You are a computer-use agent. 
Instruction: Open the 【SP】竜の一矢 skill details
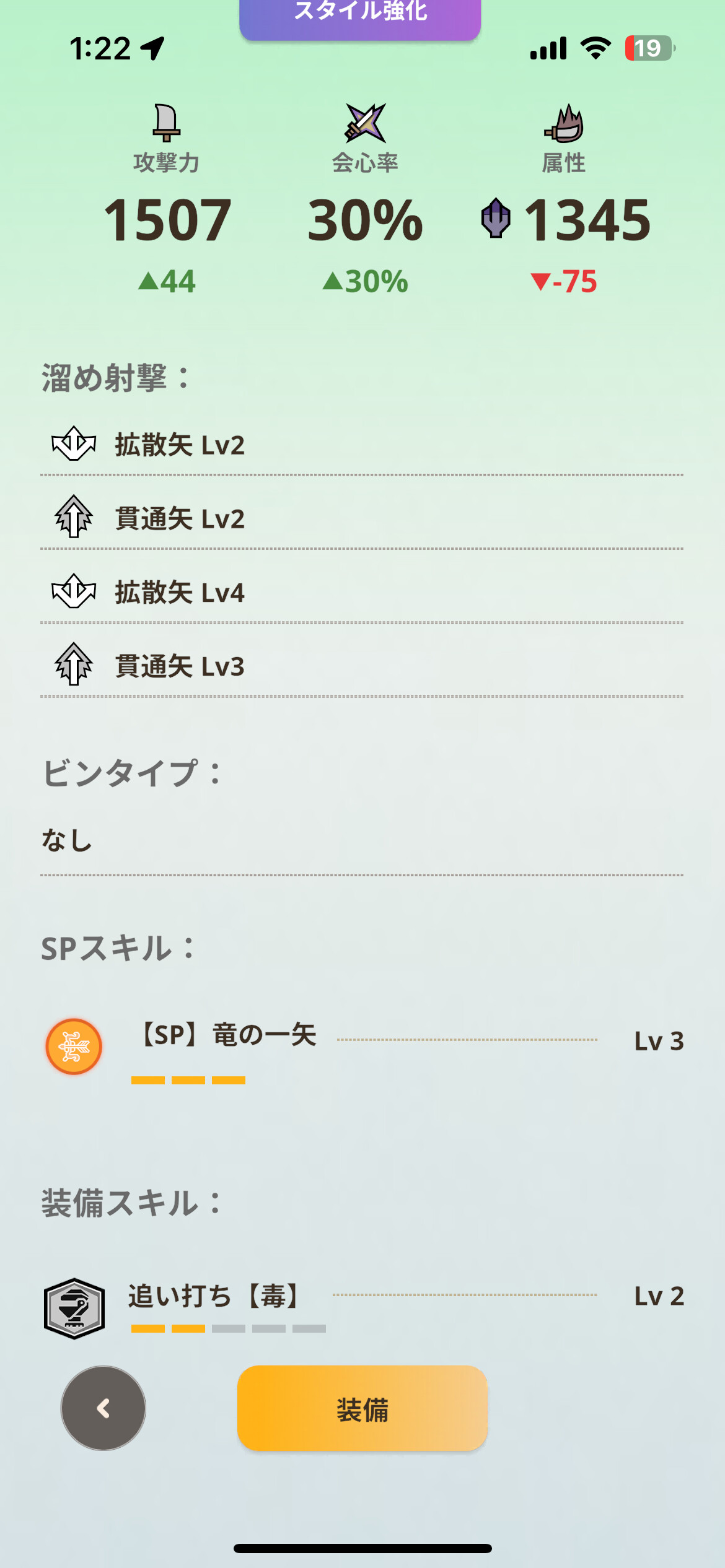(364, 1048)
